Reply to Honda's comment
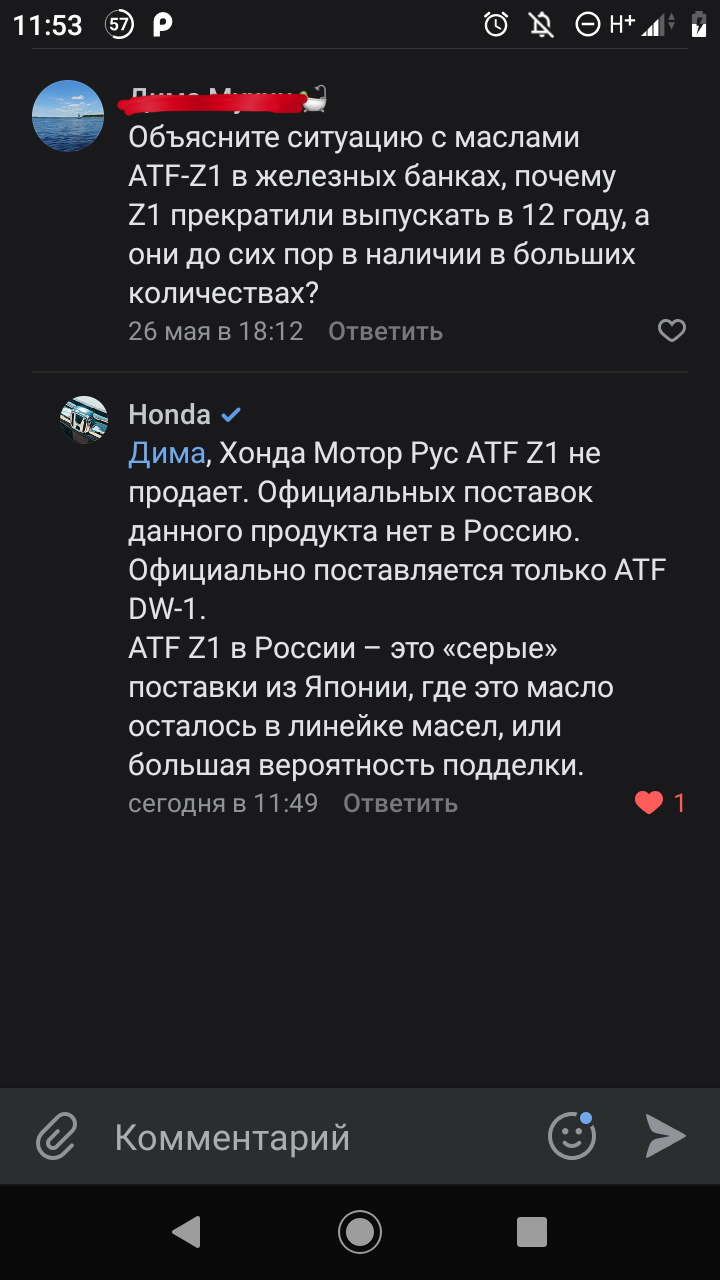 pos(400,803)
